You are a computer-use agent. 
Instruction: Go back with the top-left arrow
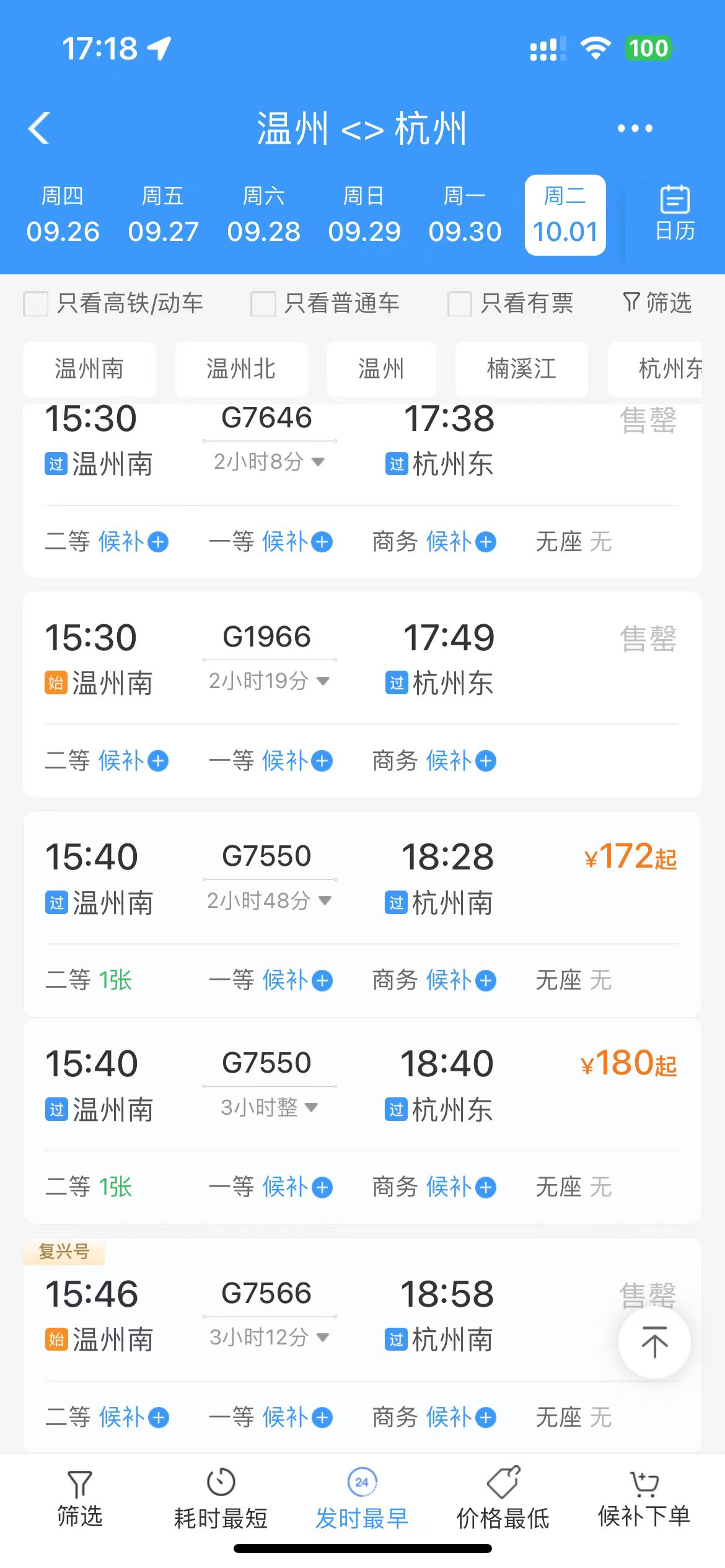[x=38, y=128]
